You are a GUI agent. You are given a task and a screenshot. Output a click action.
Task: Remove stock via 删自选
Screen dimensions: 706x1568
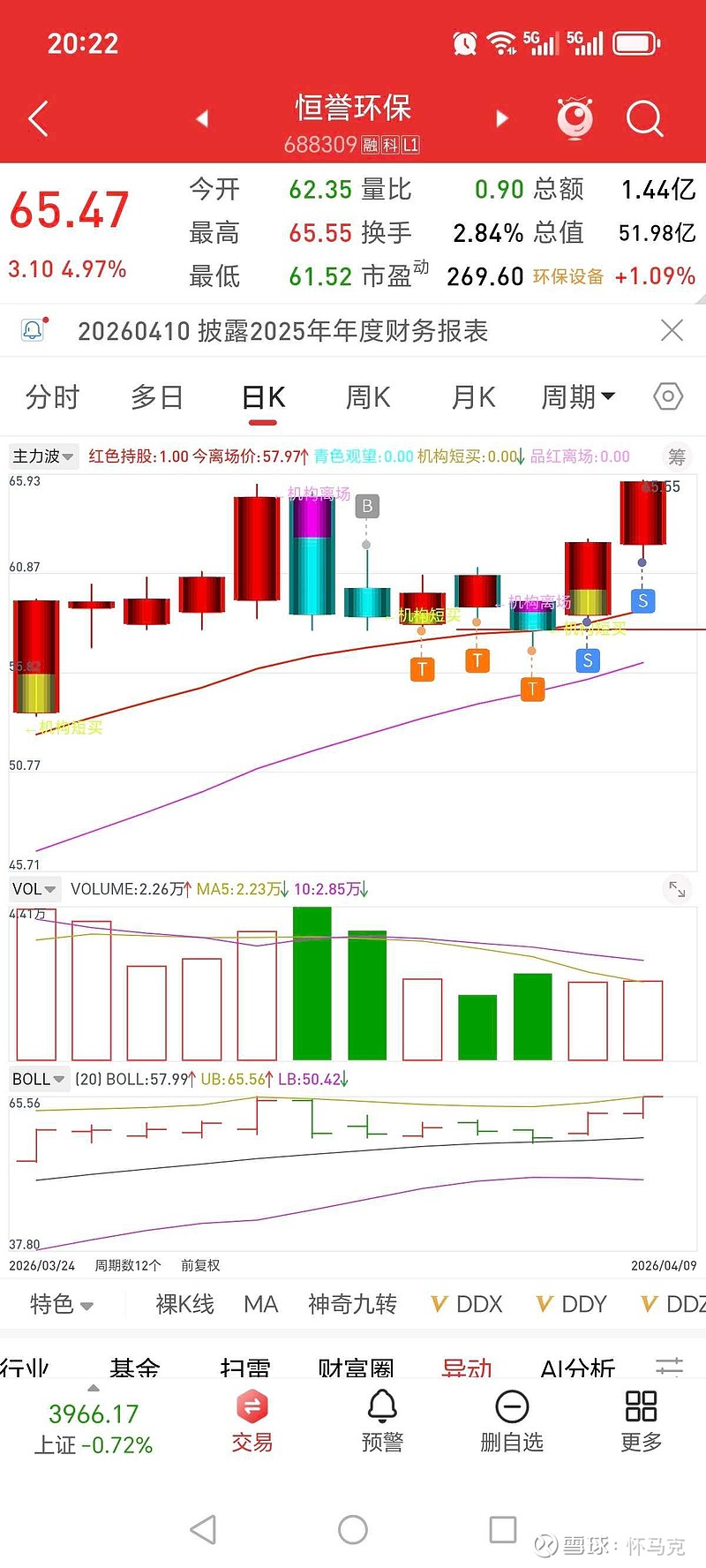coord(512,1422)
